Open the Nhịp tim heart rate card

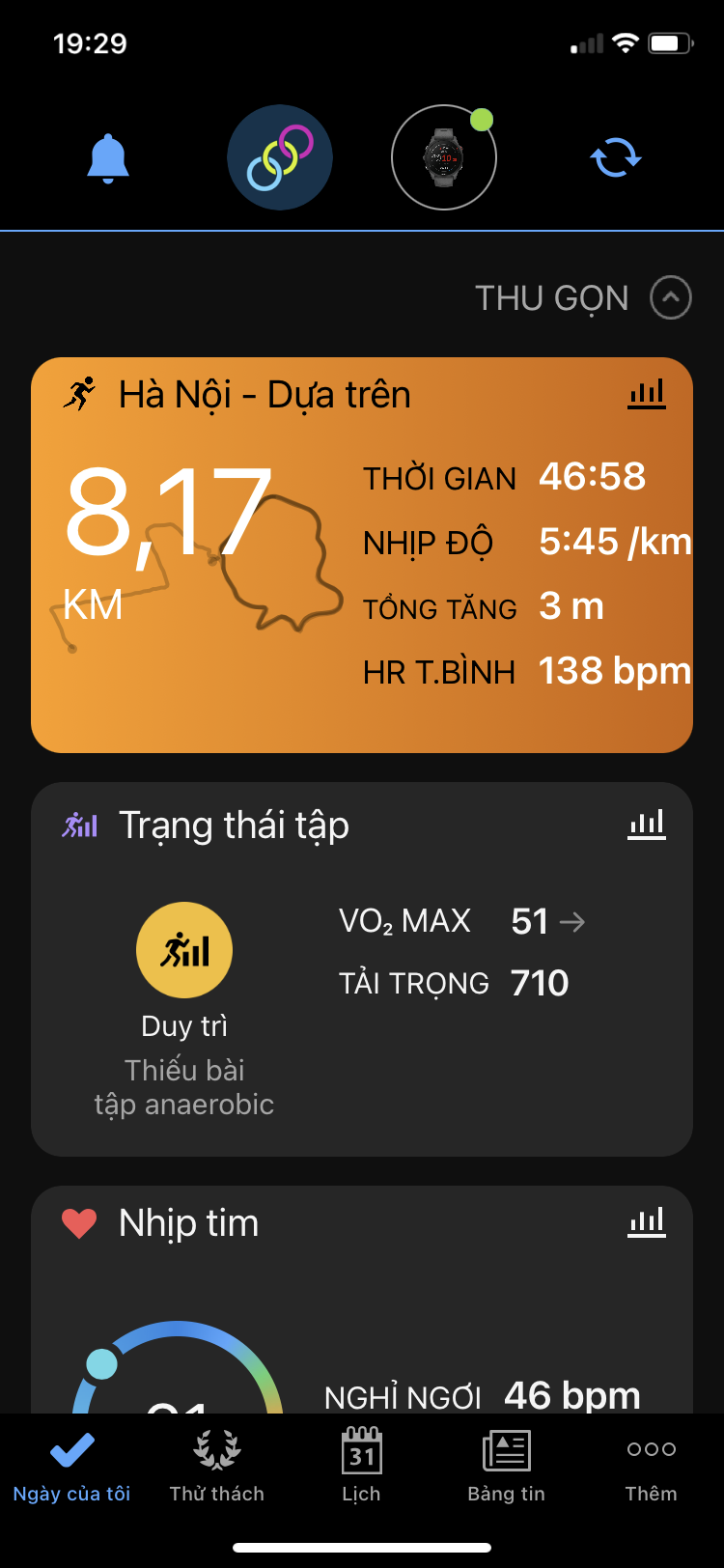(362, 1300)
